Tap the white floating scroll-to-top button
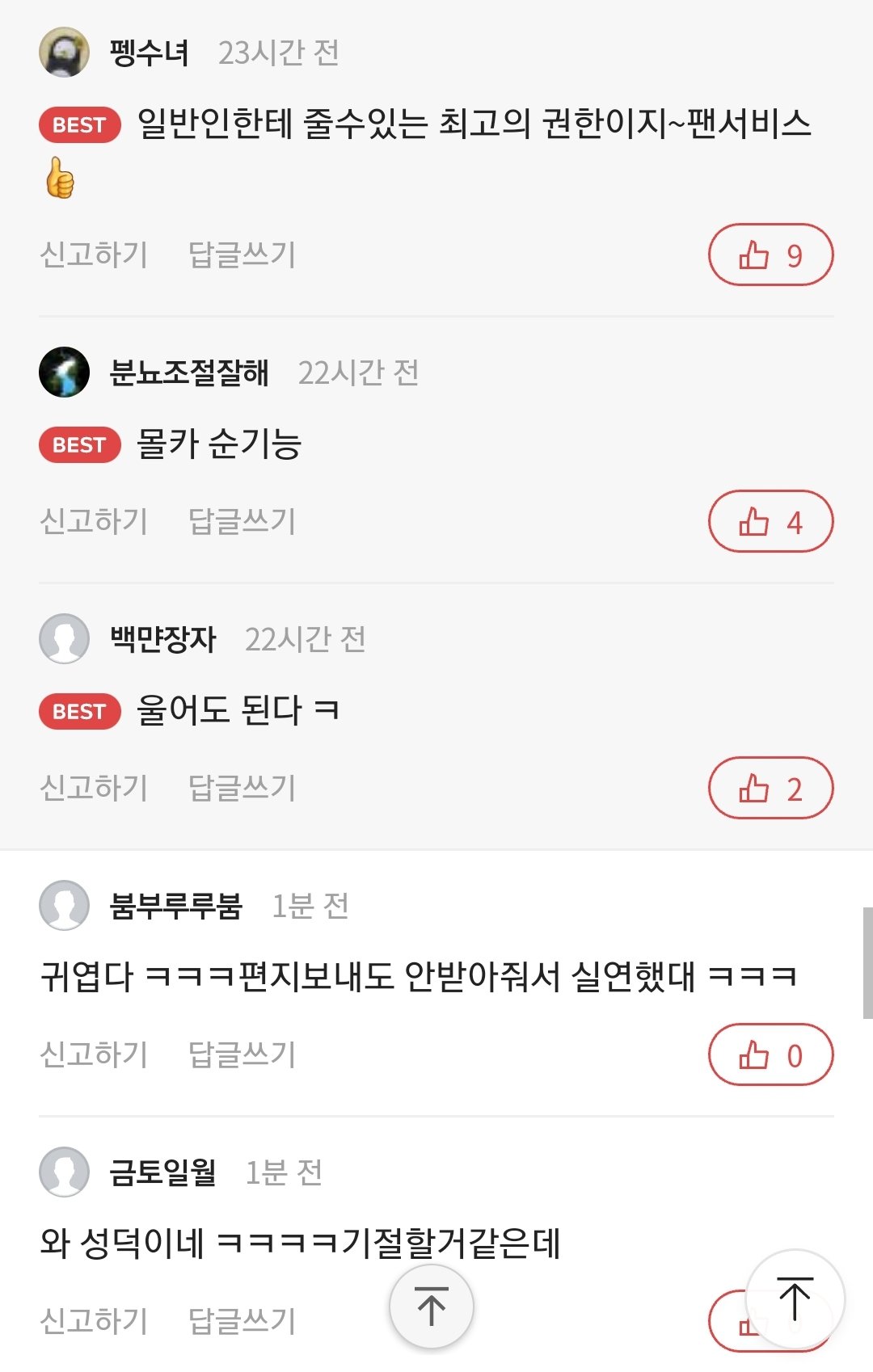Screen dimensions: 873x1372 (795, 1298)
